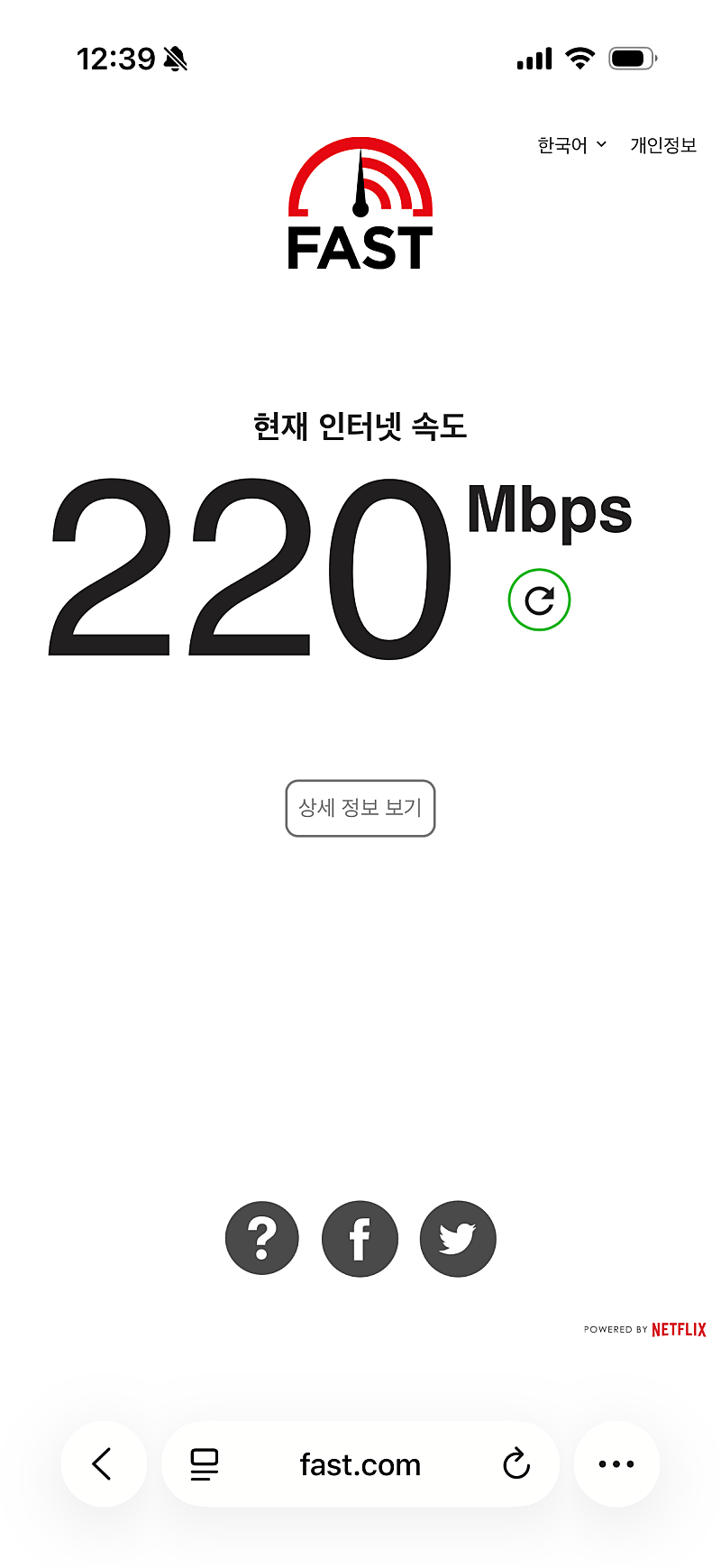Open the browser's three-dot more menu
Viewport: 721px width, 1568px height.
pos(616,1464)
